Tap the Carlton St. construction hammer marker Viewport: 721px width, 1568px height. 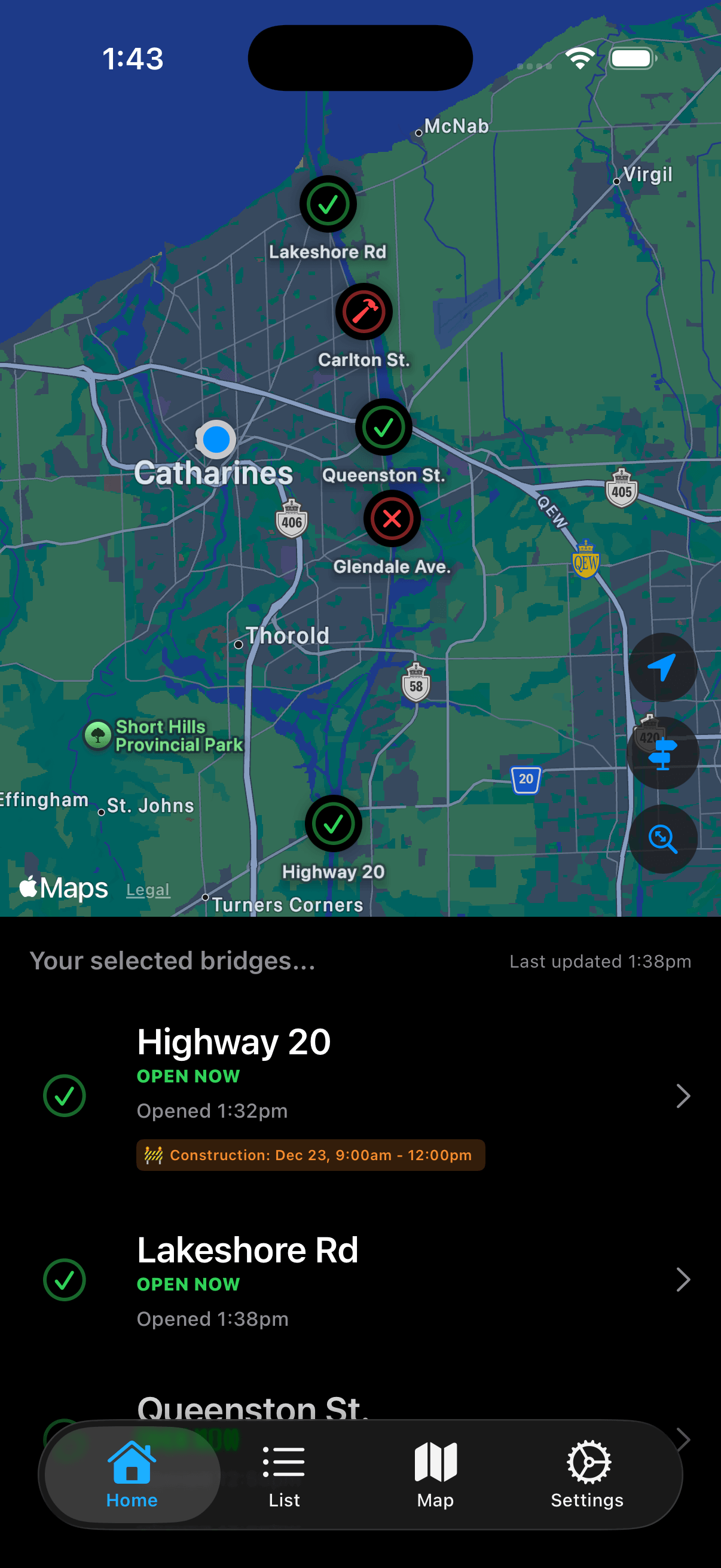[x=363, y=312]
